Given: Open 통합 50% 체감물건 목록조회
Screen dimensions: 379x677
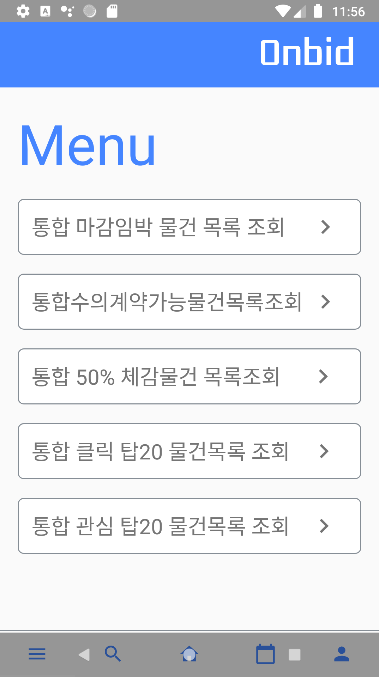Looking at the screenshot, I should coord(189,376).
